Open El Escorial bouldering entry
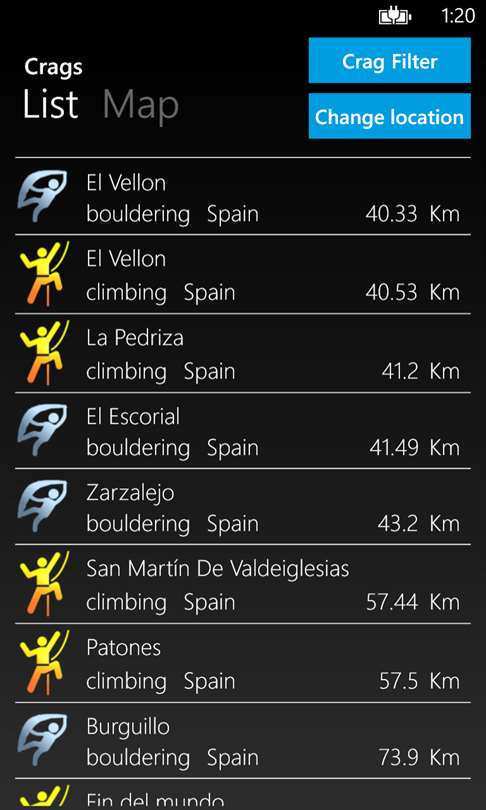The height and width of the screenshot is (810, 486). 243,431
